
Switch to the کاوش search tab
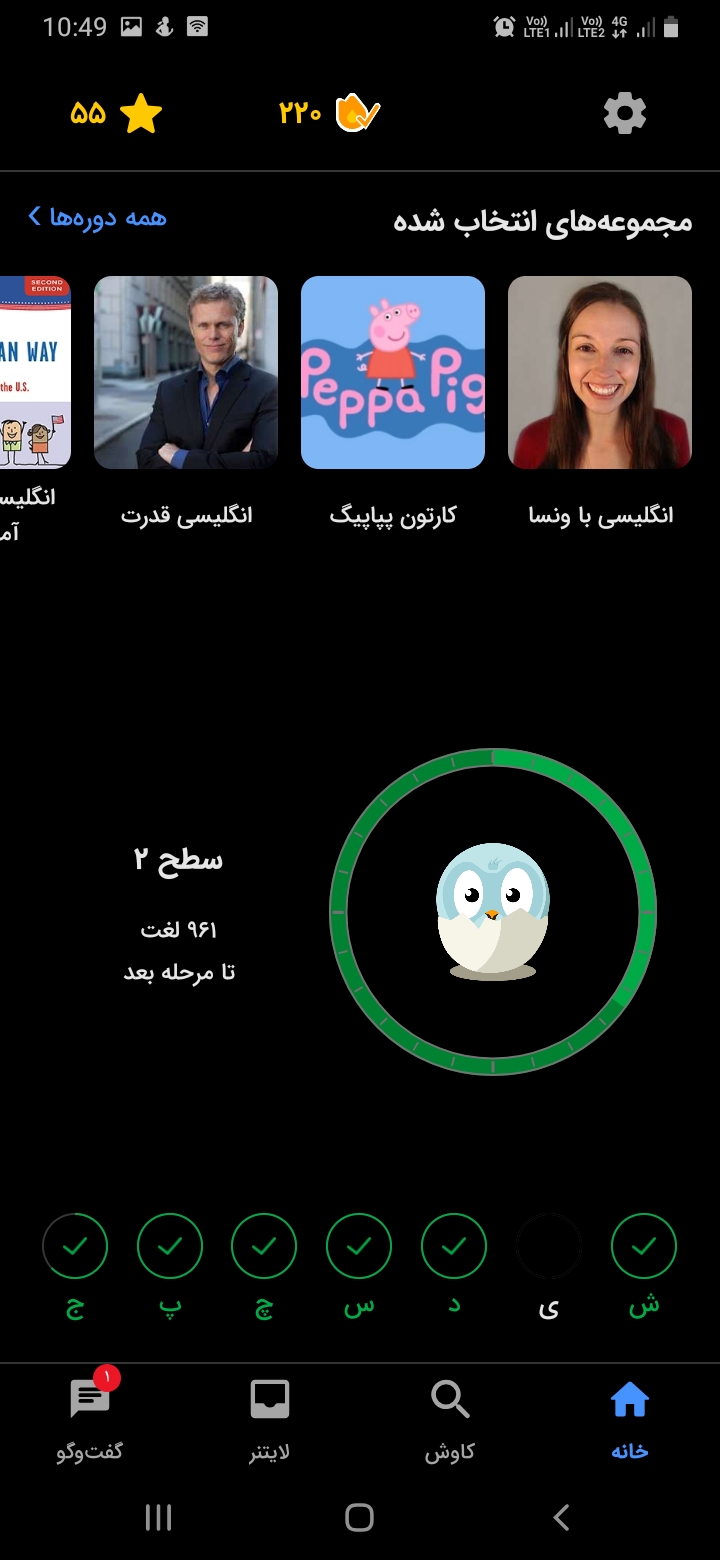pyautogui.click(x=450, y=1420)
